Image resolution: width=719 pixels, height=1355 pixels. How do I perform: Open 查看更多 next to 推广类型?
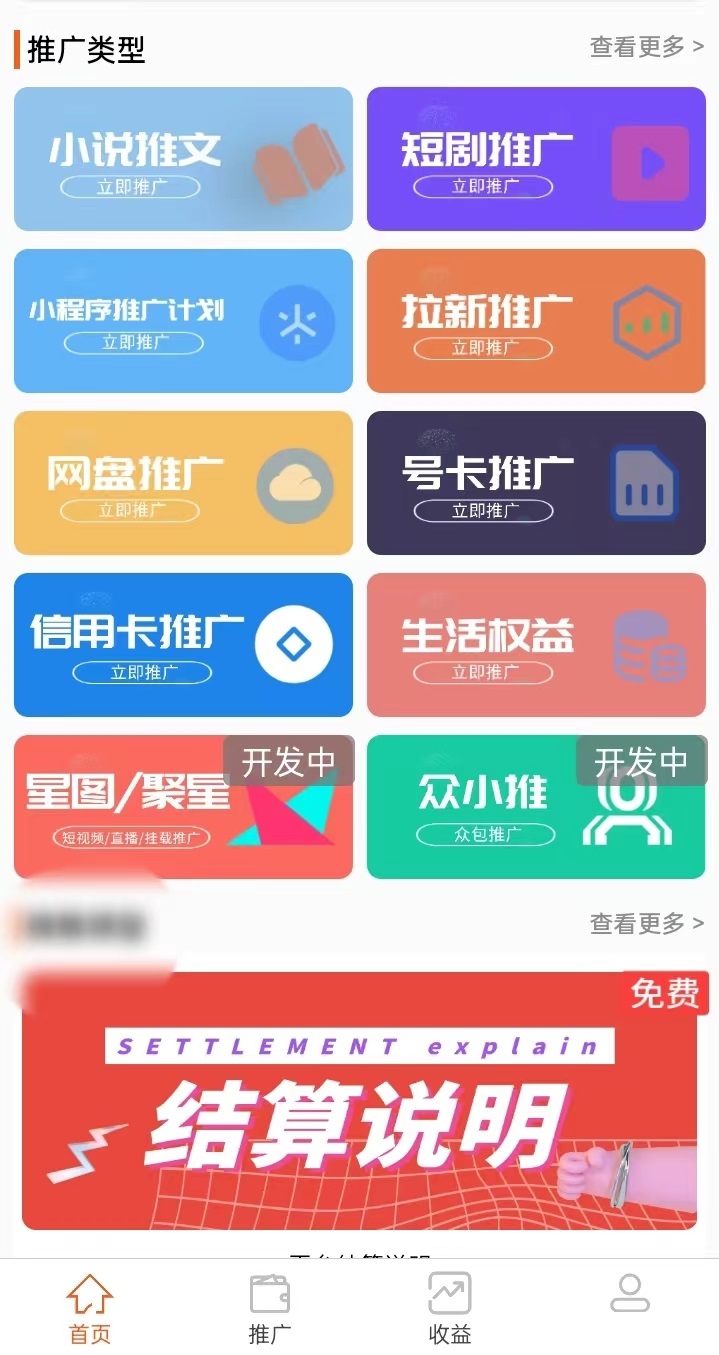[646, 46]
